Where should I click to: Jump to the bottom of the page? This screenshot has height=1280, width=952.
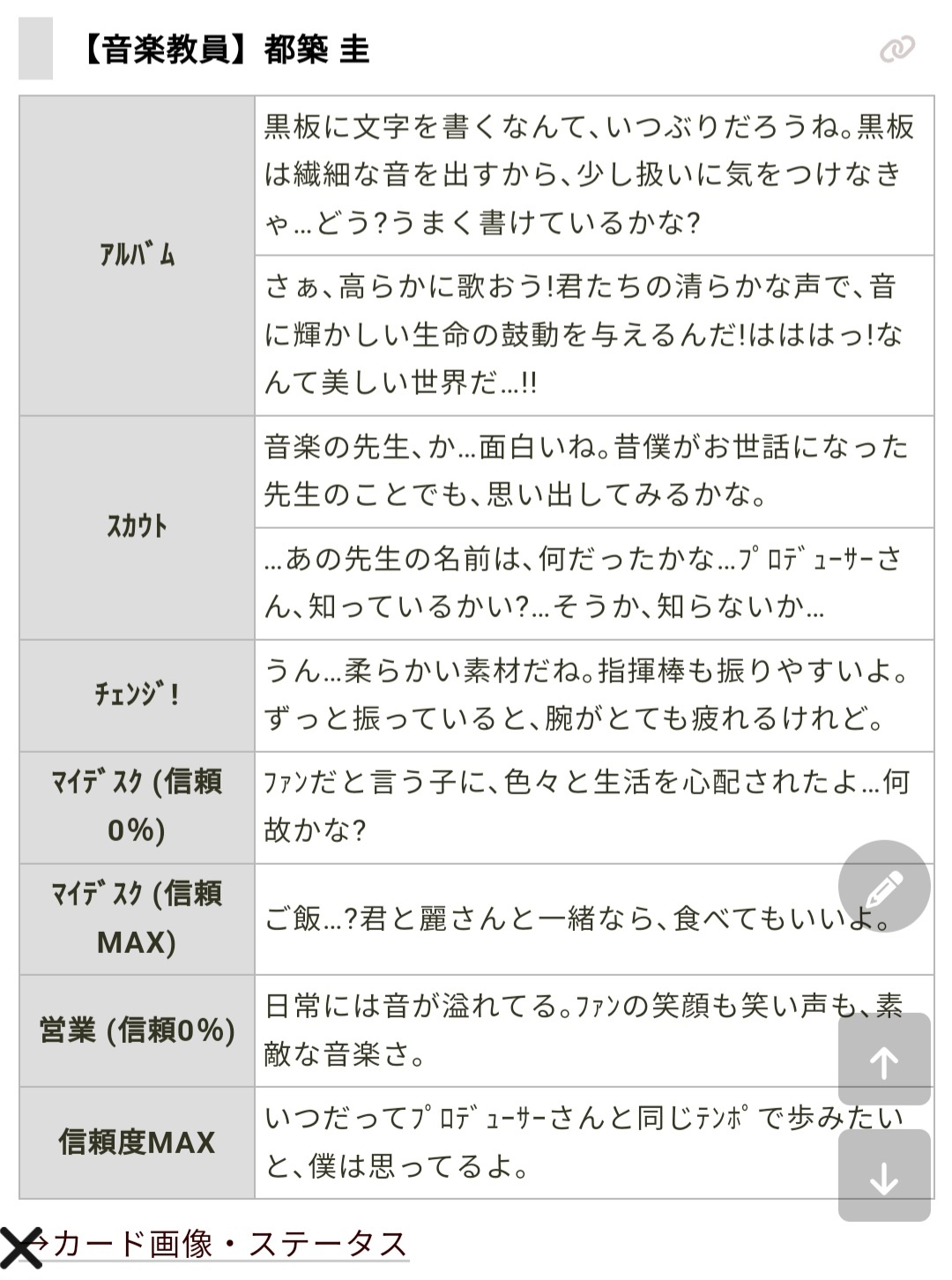pyautogui.click(x=884, y=1176)
